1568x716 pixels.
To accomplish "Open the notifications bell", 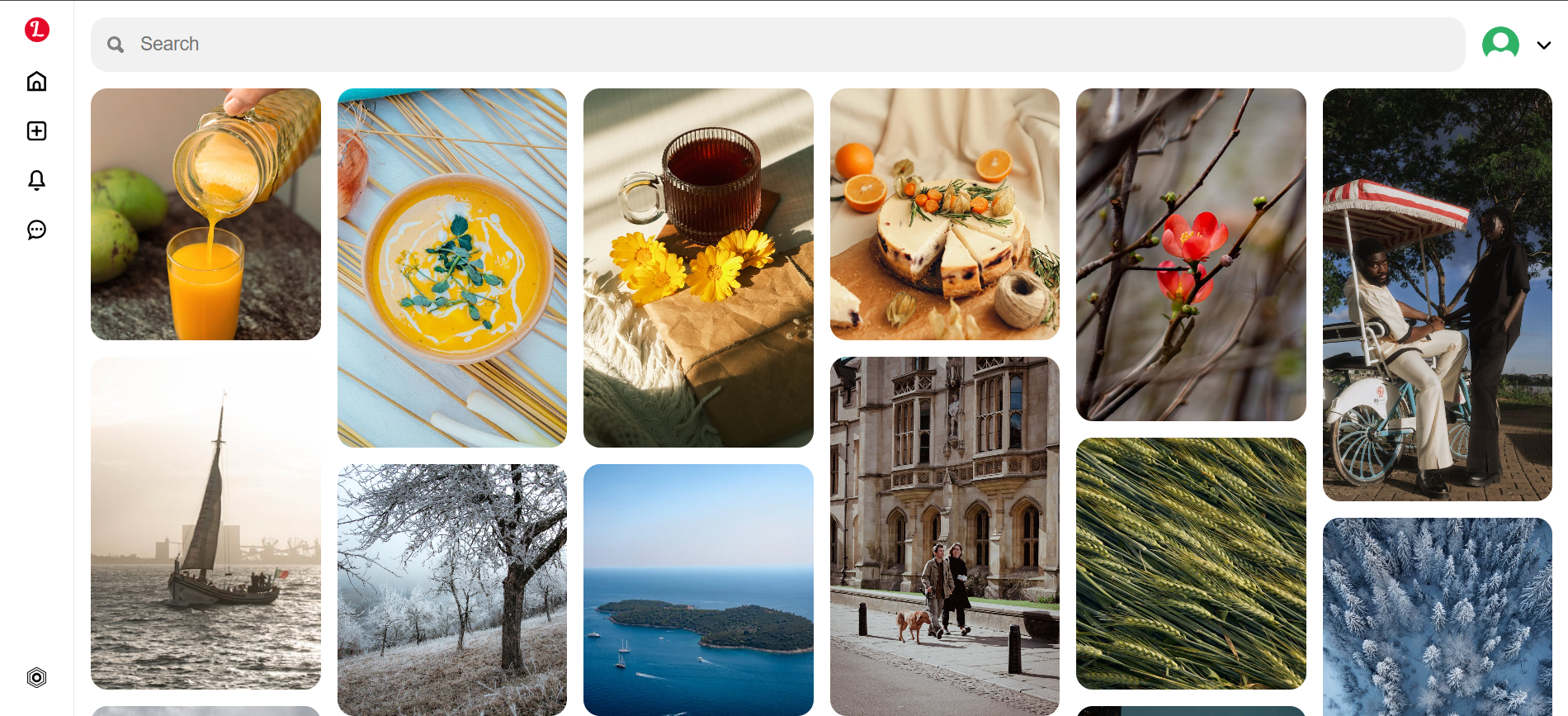I will (x=36, y=180).
